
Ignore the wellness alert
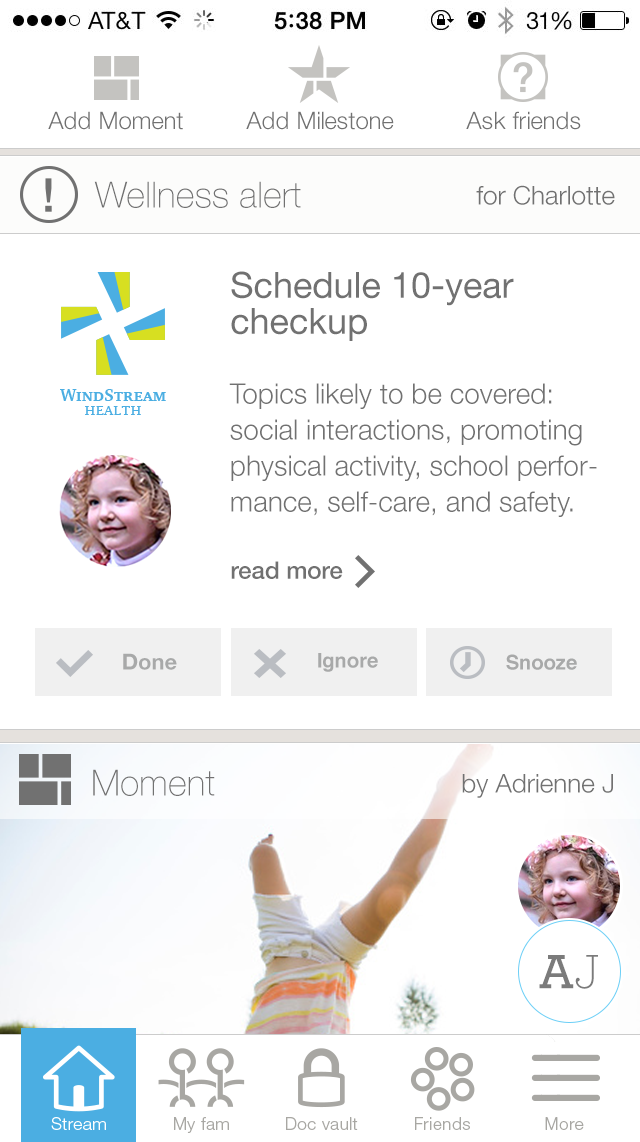coord(323,662)
